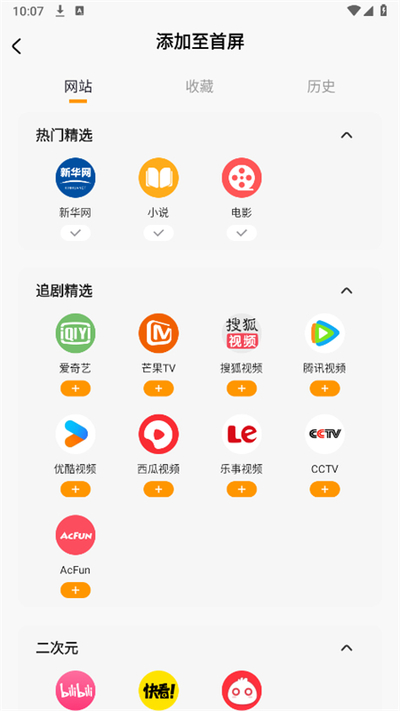Go back using the top-left arrow

pyautogui.click(x=17, y=46)
